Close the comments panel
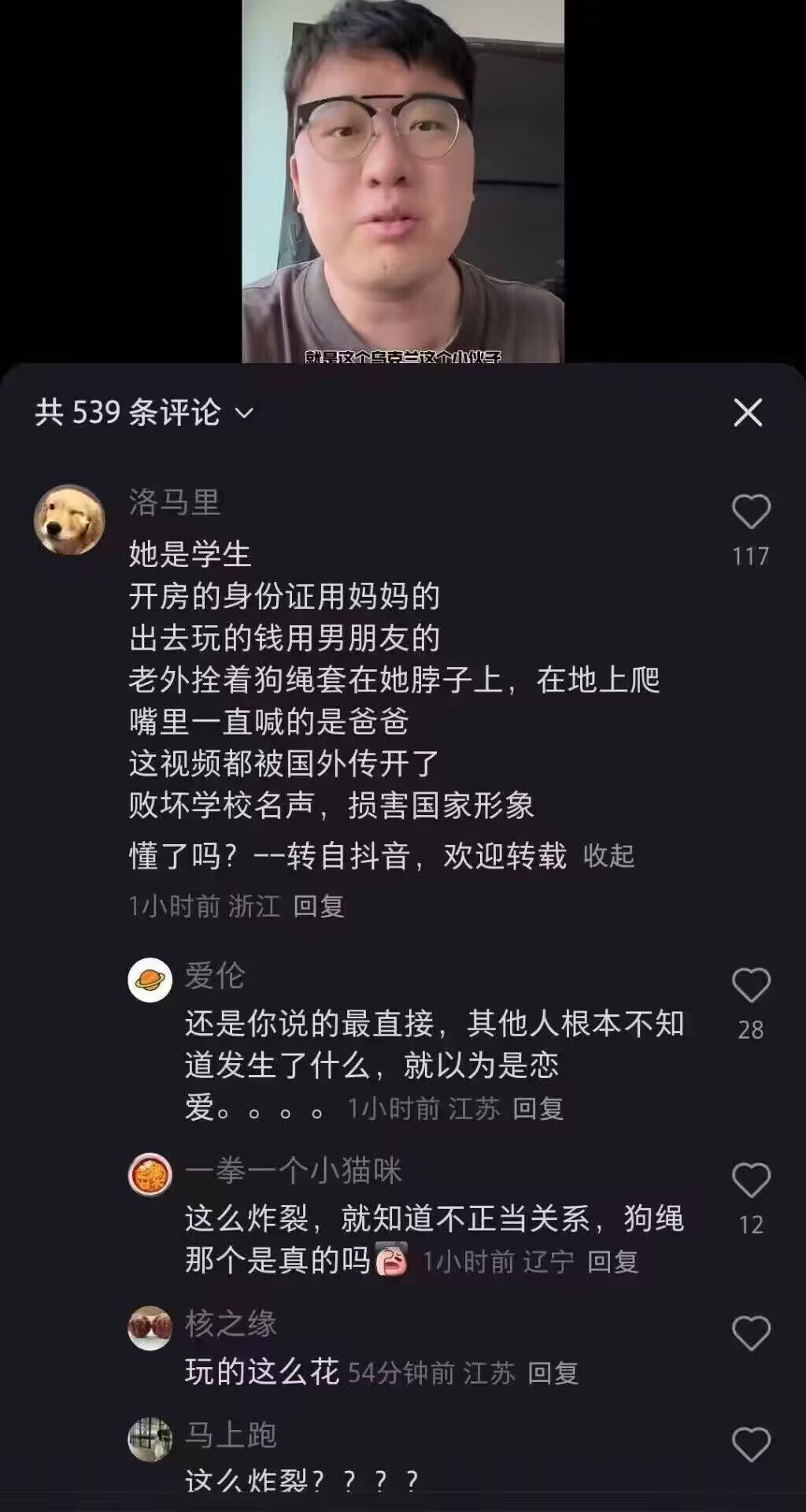 (748, 412)
